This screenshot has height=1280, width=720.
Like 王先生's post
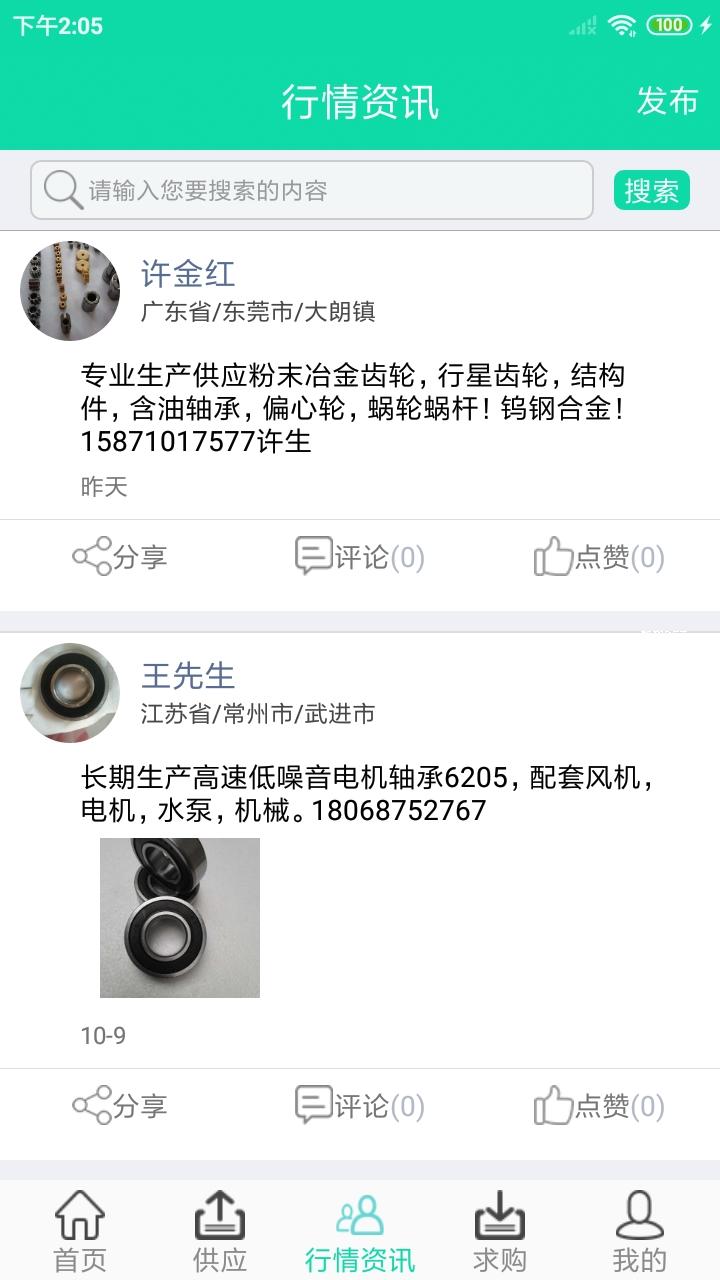(599, 1106)
